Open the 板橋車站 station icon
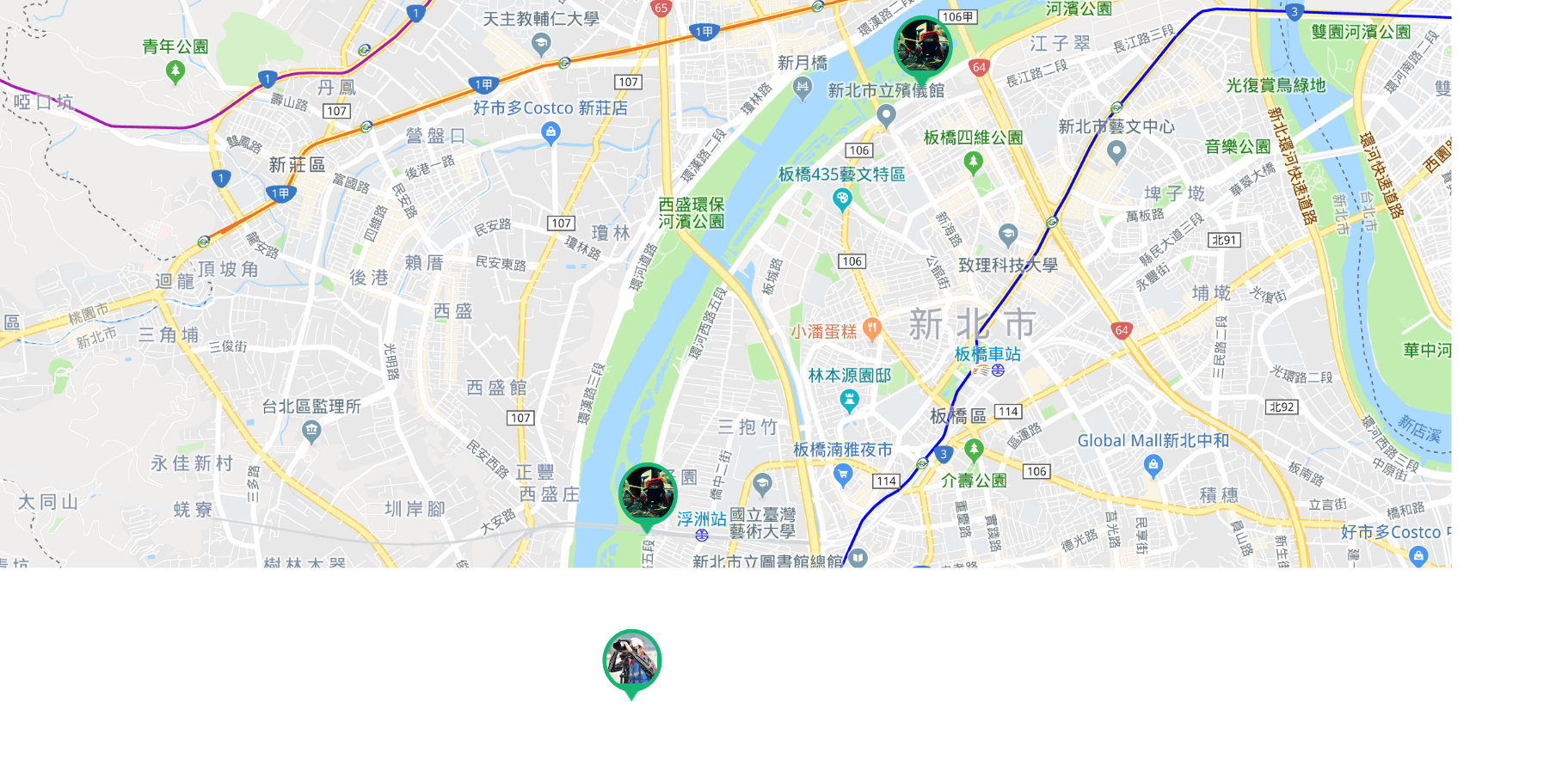Viewport: 1556px width, 784px height. point(998,371)
